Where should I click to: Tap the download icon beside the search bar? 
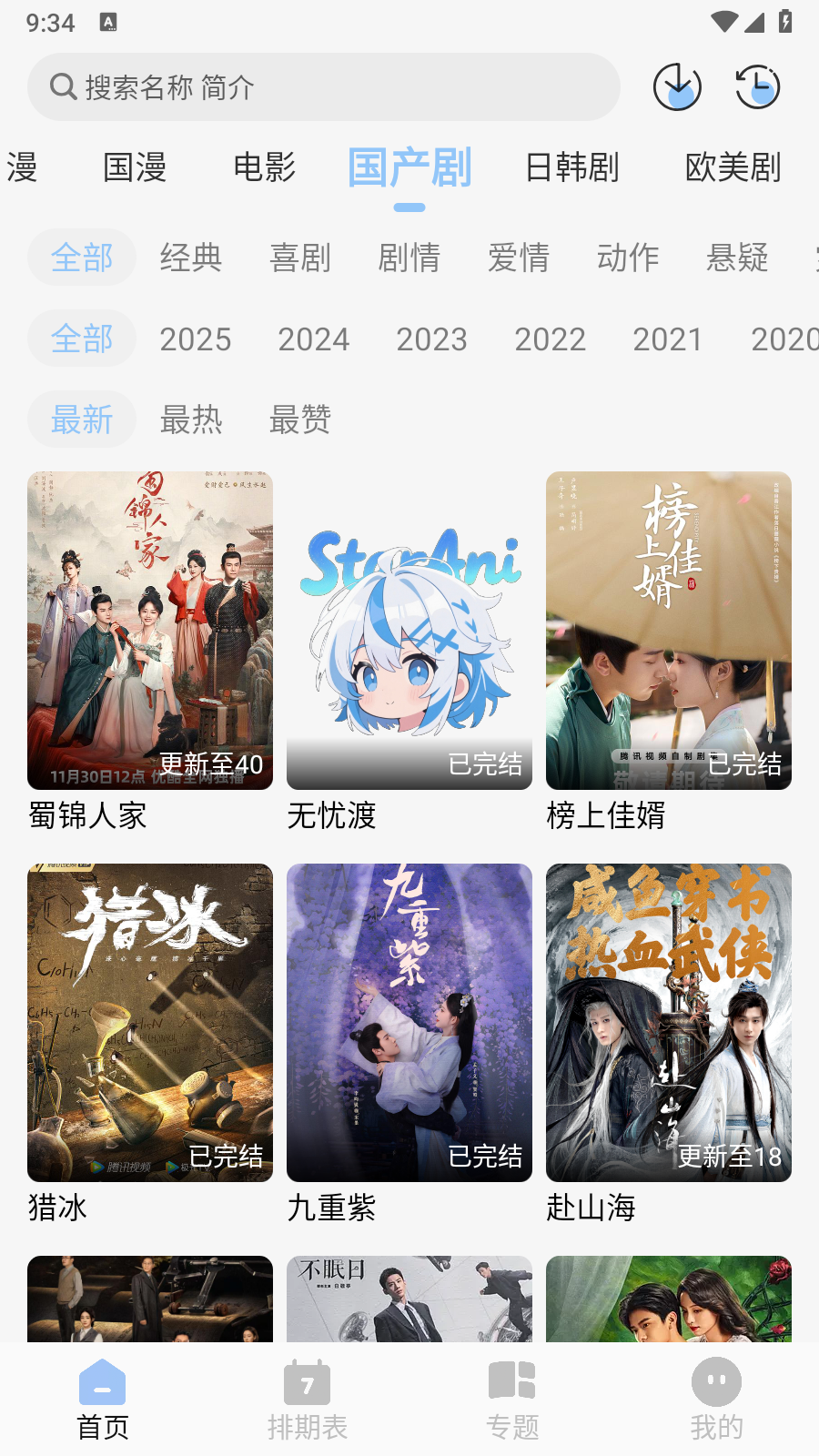coord(677,87)
